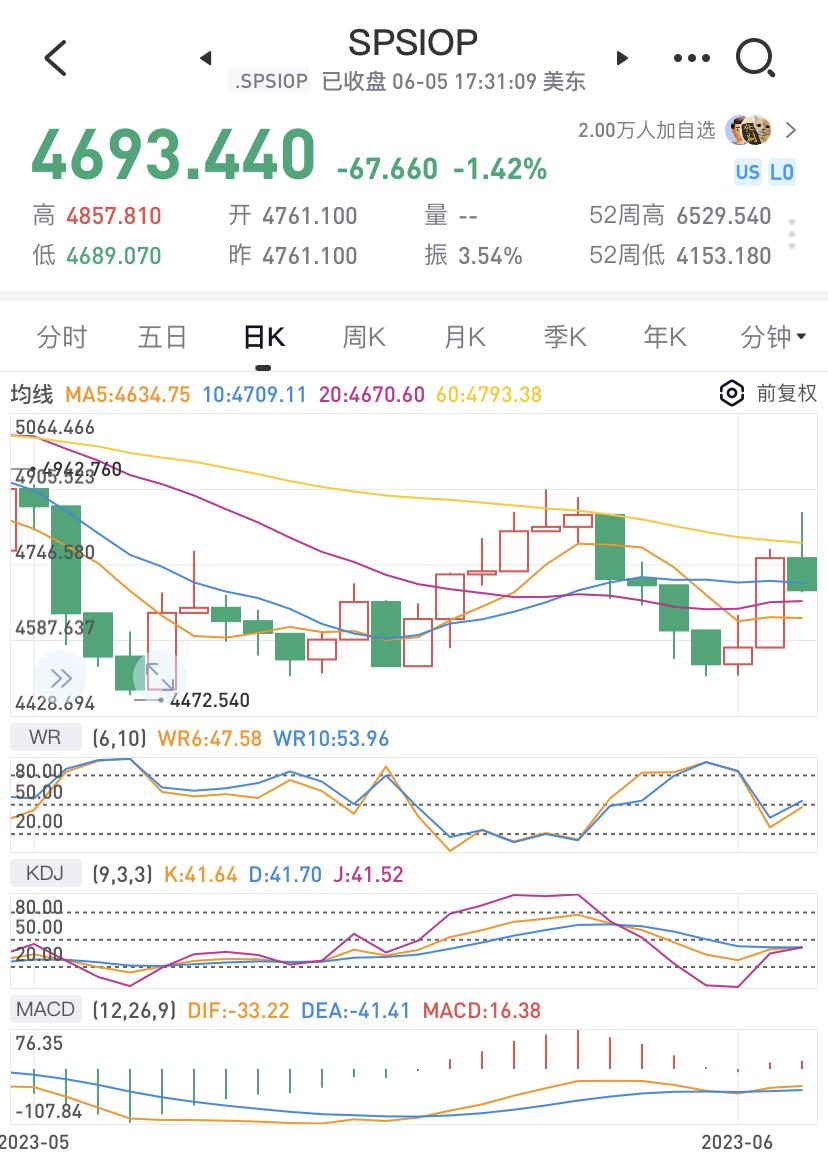This screenshot has width=828, height=1161.
Task: Click the previous stock arrow left of SPSIOP
Action: coord(205,58)
